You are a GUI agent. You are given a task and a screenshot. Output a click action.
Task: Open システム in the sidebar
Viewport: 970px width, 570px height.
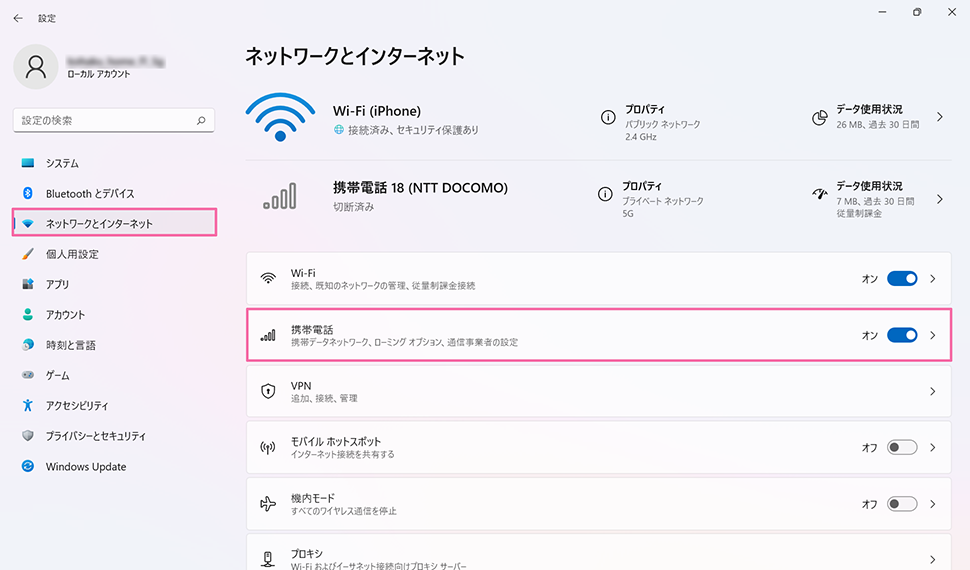pyautogui.click(x=62, y=163)
